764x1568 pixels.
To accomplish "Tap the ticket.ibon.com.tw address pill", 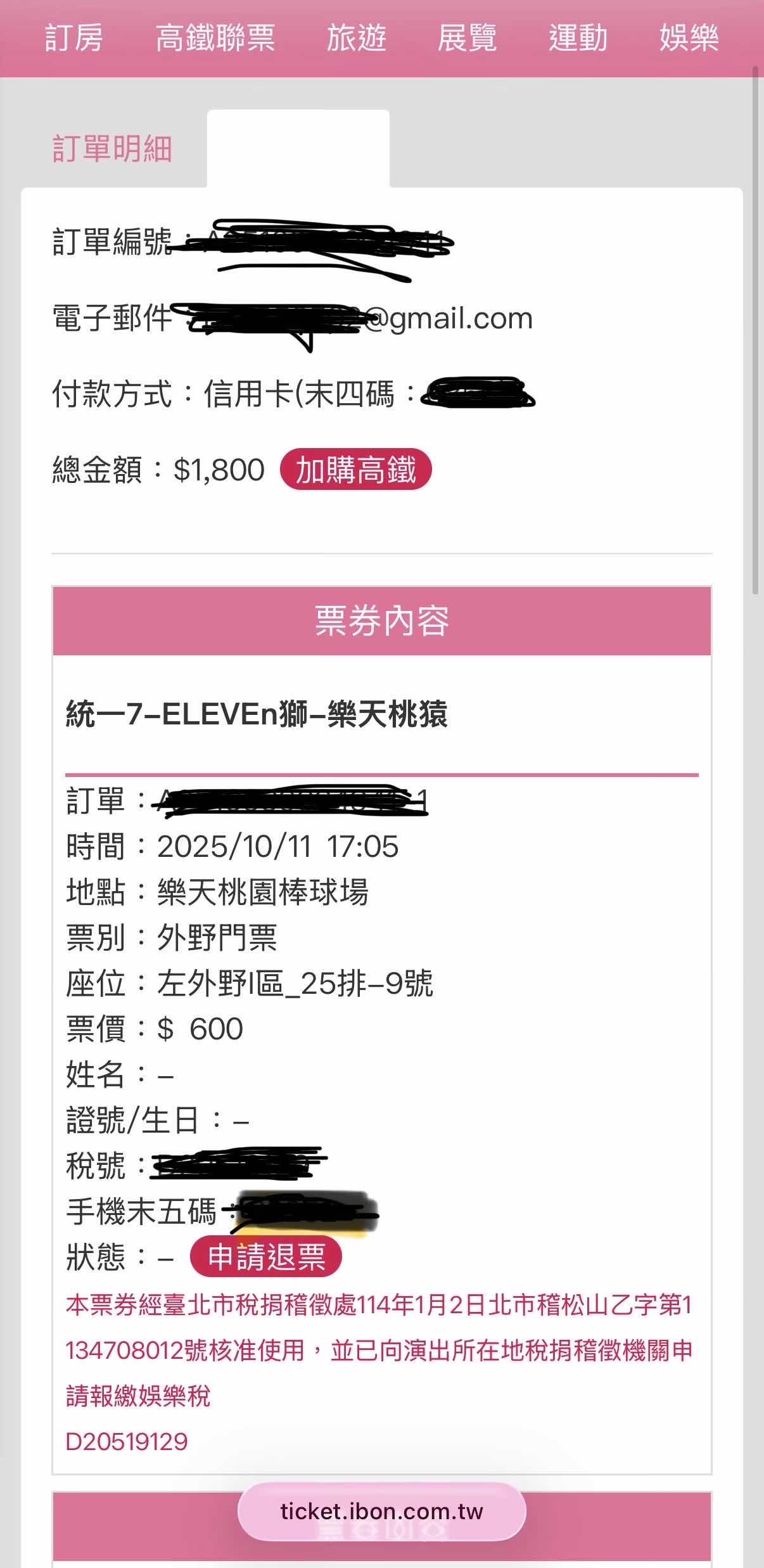I will coord(381,1511).
